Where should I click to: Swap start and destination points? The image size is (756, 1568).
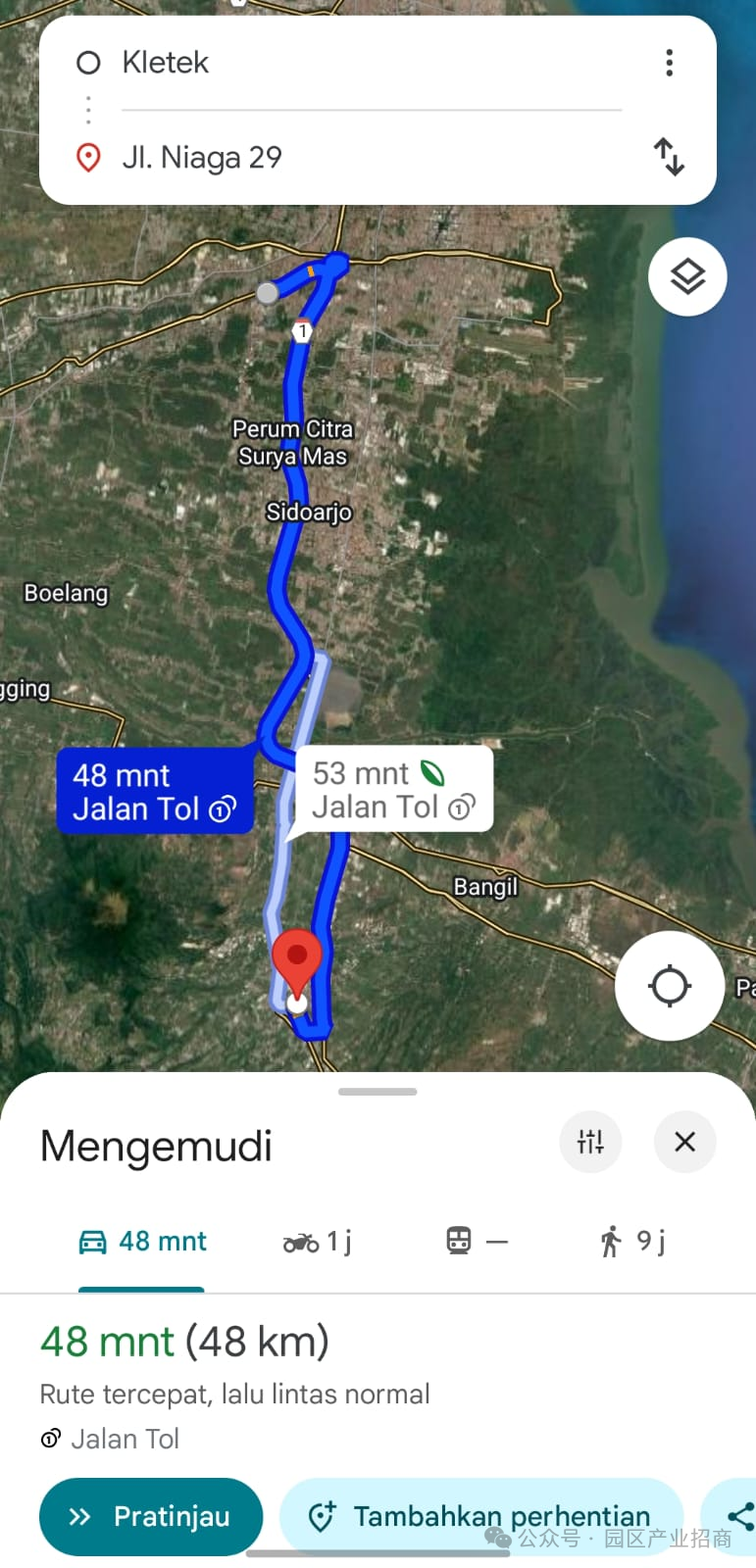[x=669, y=157]
